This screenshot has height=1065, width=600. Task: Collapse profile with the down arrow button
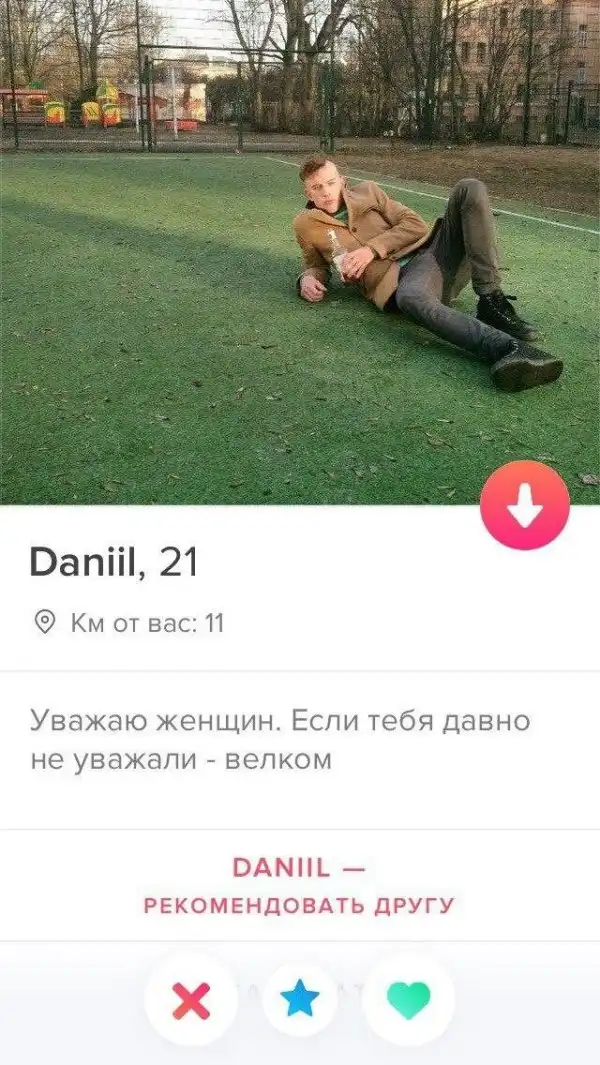click(524, 506)
